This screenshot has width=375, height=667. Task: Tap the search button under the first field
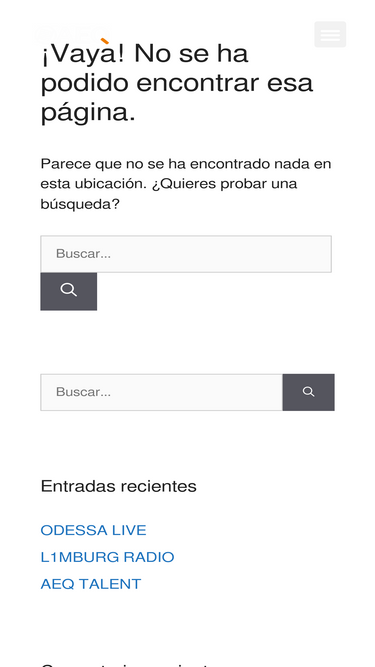[68, 291]
